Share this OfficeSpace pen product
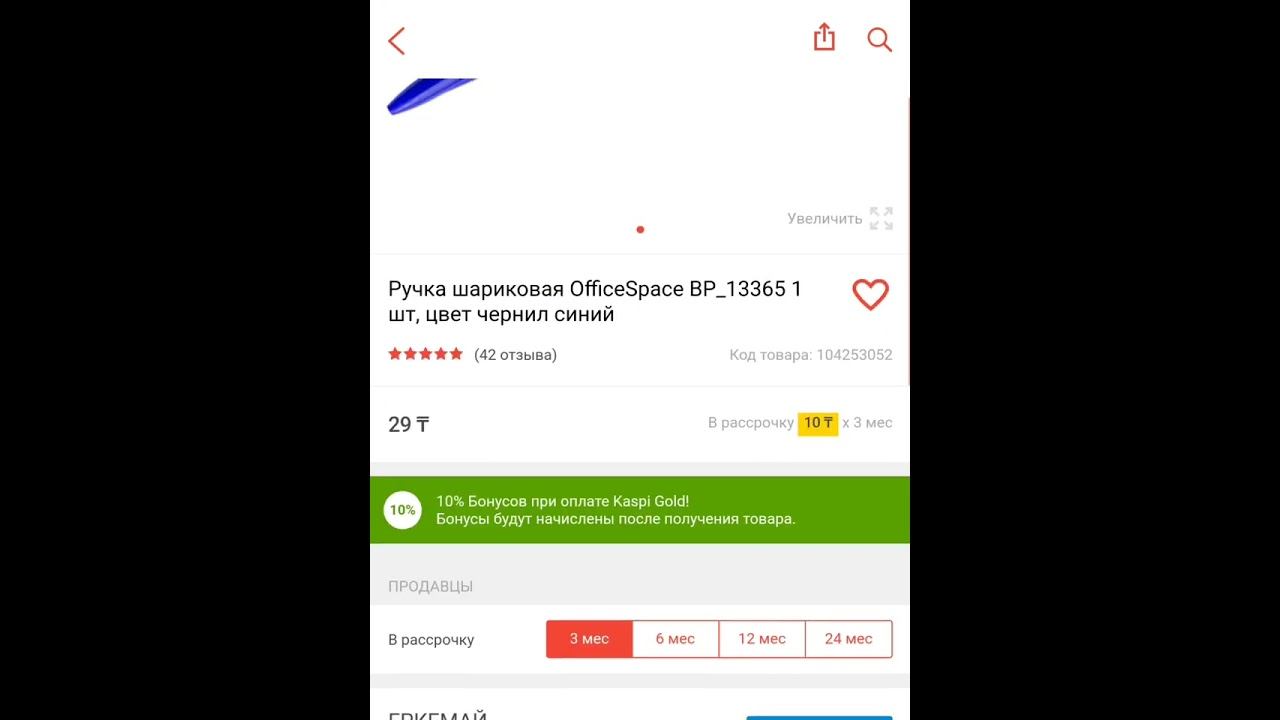 click(824, 39)
